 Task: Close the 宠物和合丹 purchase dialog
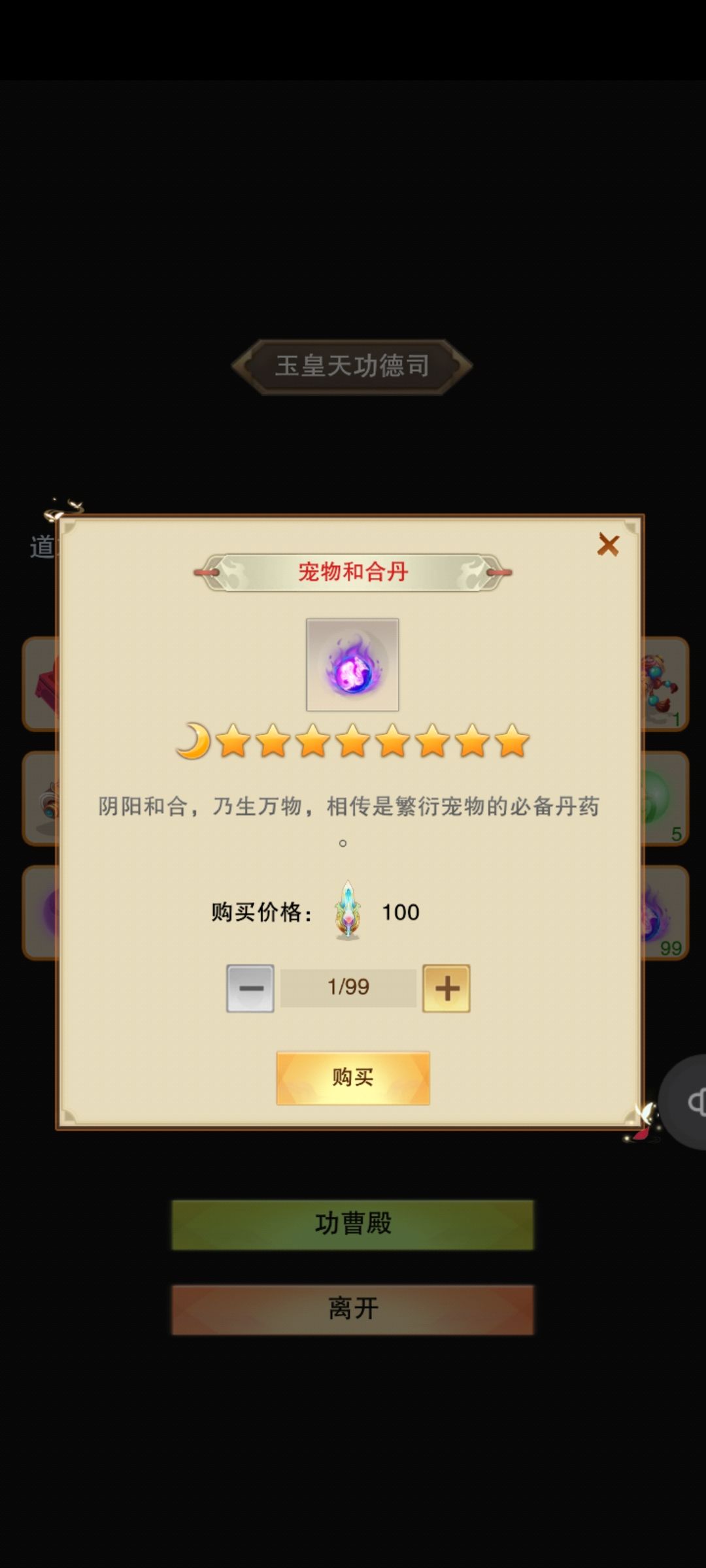[x=608, y=544]
